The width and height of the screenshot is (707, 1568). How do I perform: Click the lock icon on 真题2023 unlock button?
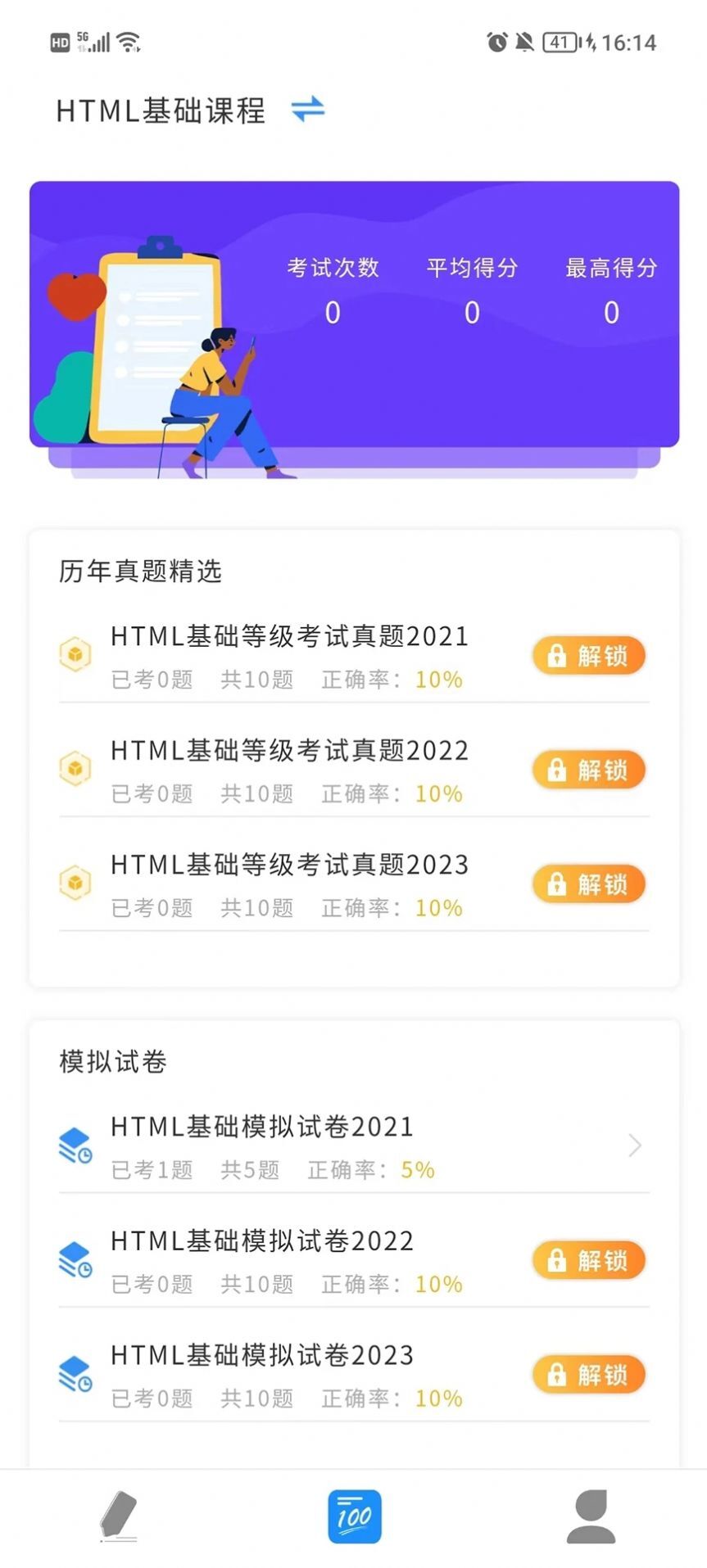tap(557, 883)
